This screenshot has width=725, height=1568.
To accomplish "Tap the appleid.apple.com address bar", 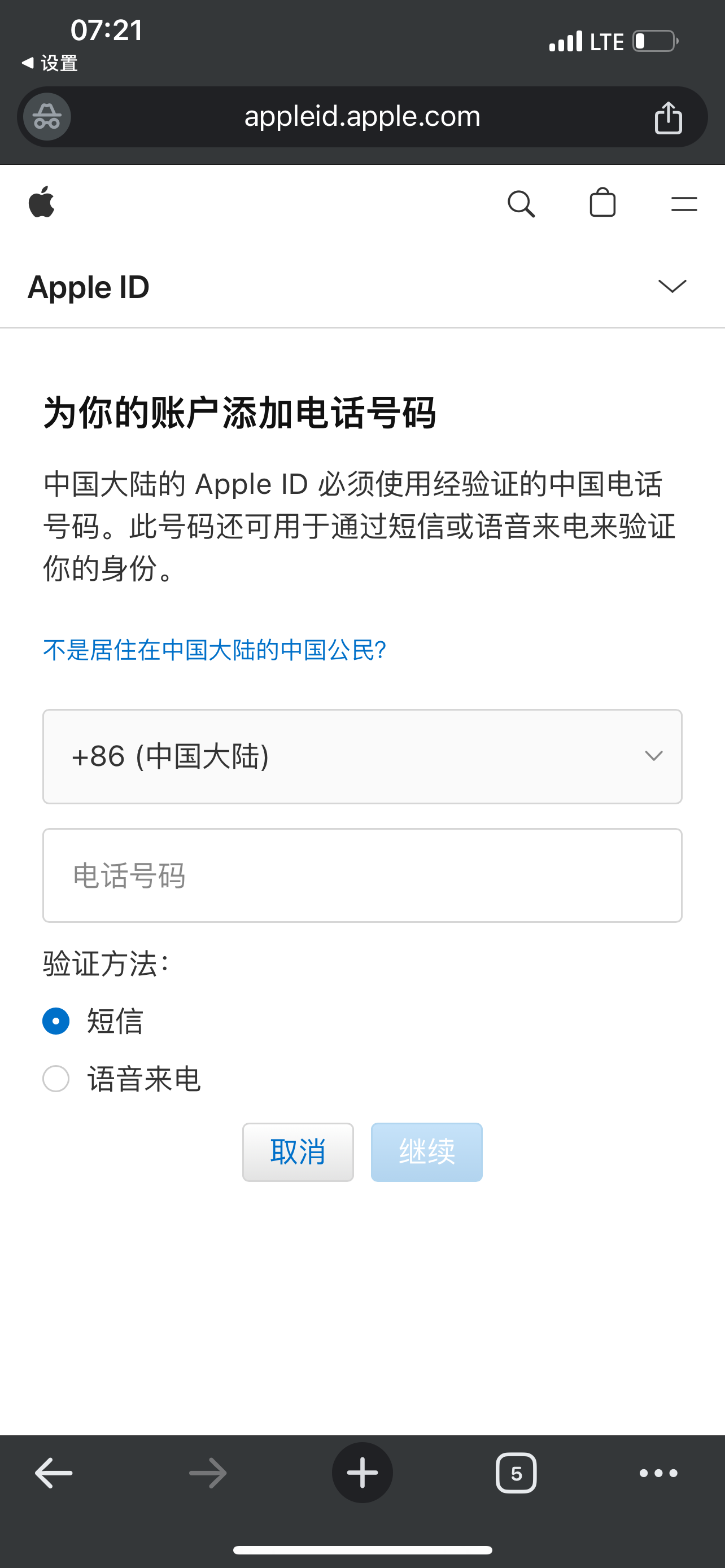I will click(x=362, y=116).
